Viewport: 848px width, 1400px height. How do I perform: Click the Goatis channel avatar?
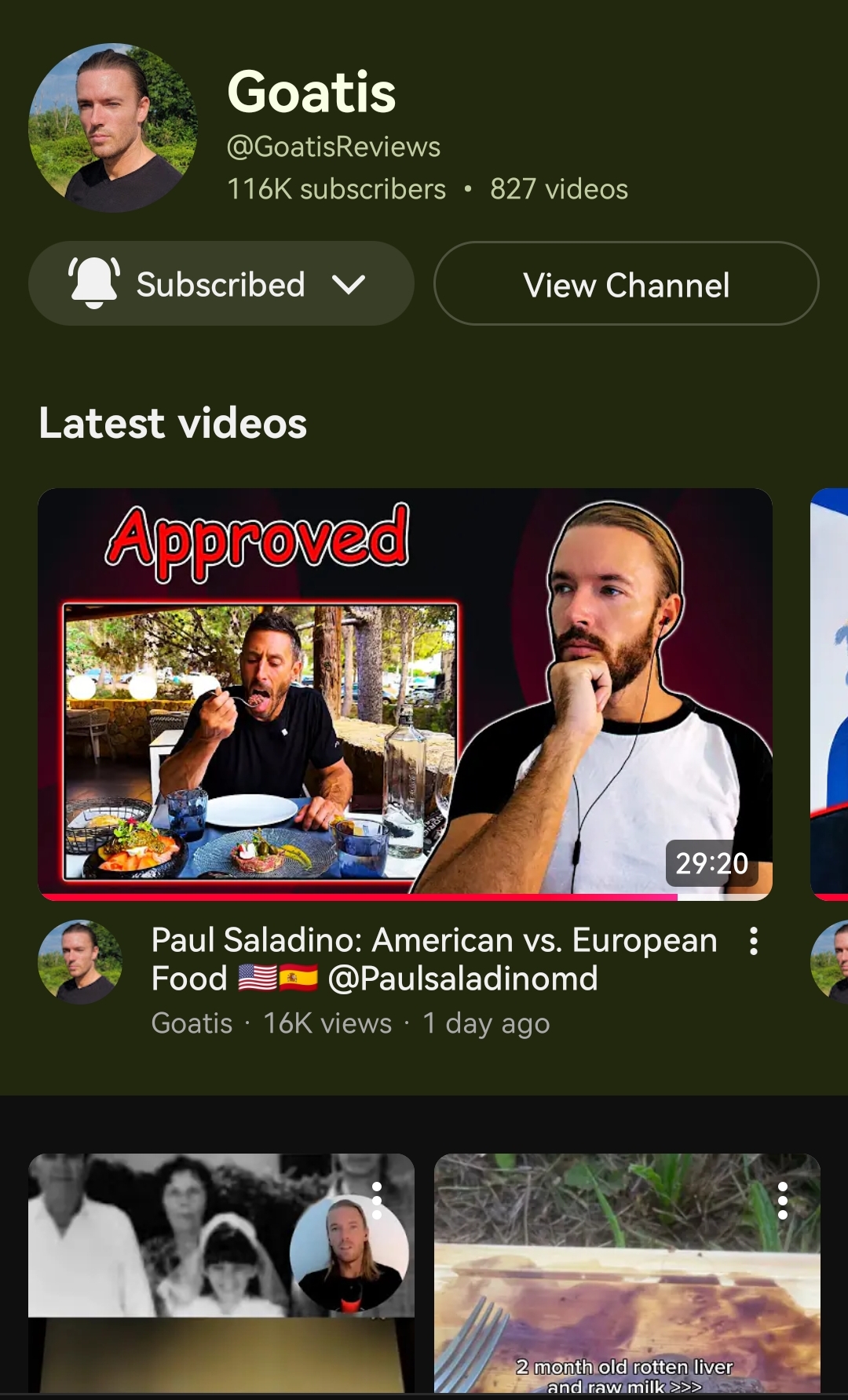pos(114,128)
